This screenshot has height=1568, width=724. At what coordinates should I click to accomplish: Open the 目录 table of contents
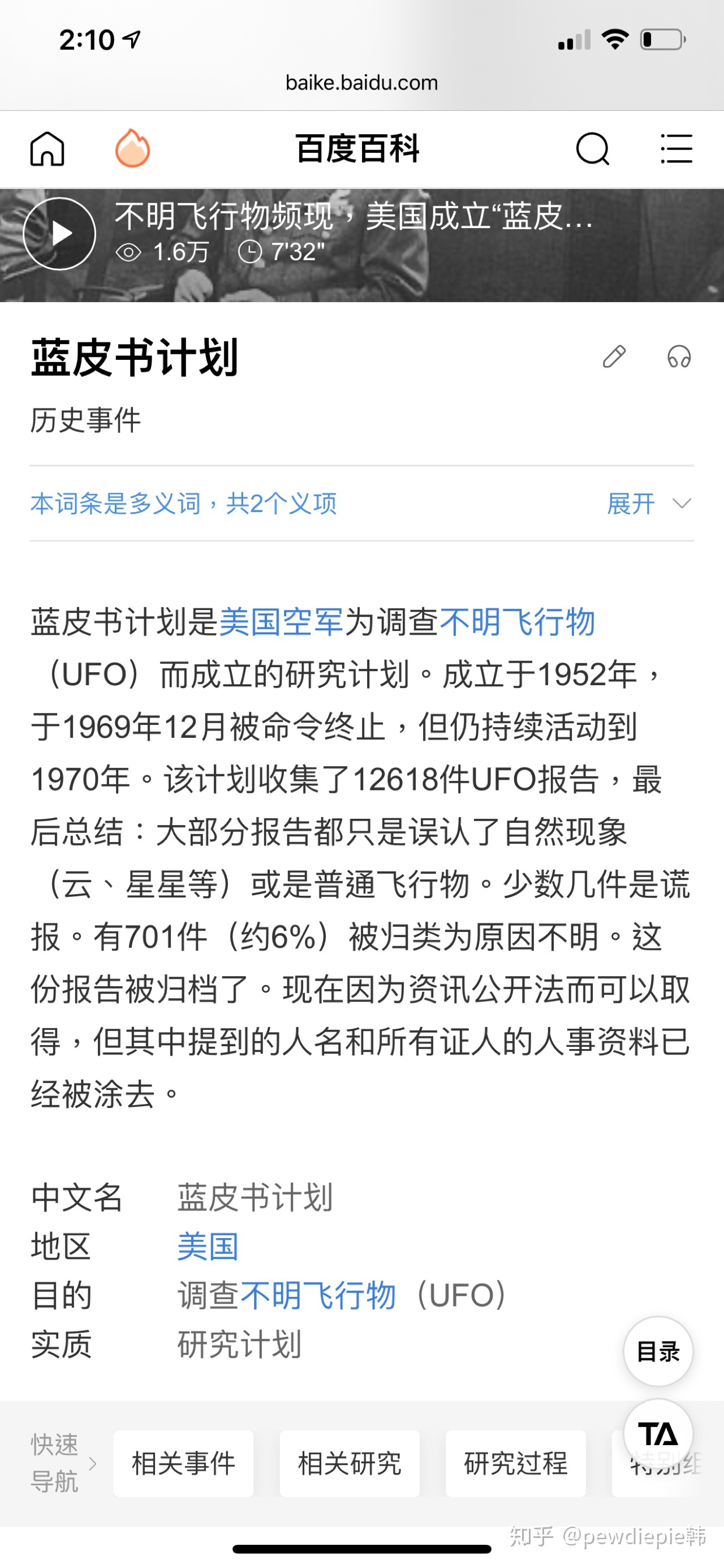click(658, 1351)
